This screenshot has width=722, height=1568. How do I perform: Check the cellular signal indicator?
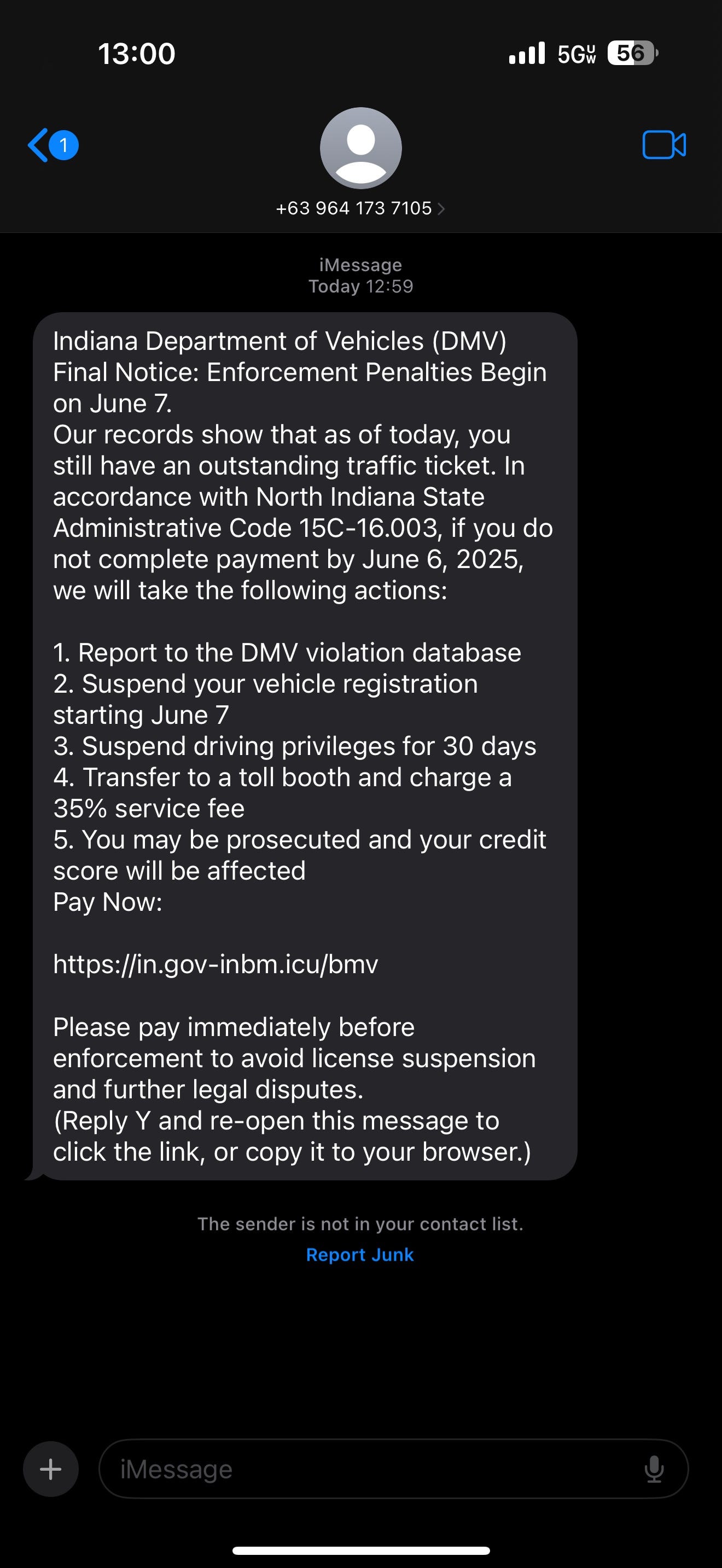[x=528, y=53]
